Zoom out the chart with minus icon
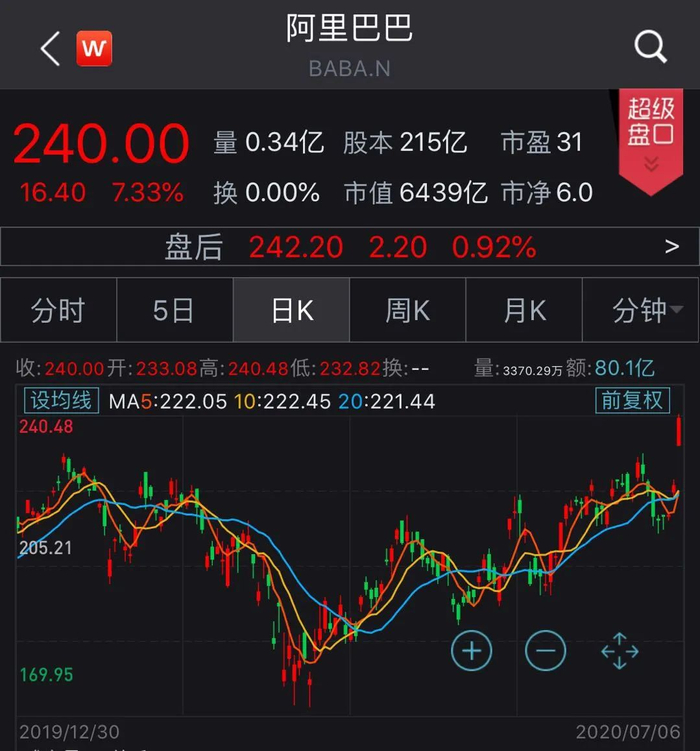 [x=545, y=651]
